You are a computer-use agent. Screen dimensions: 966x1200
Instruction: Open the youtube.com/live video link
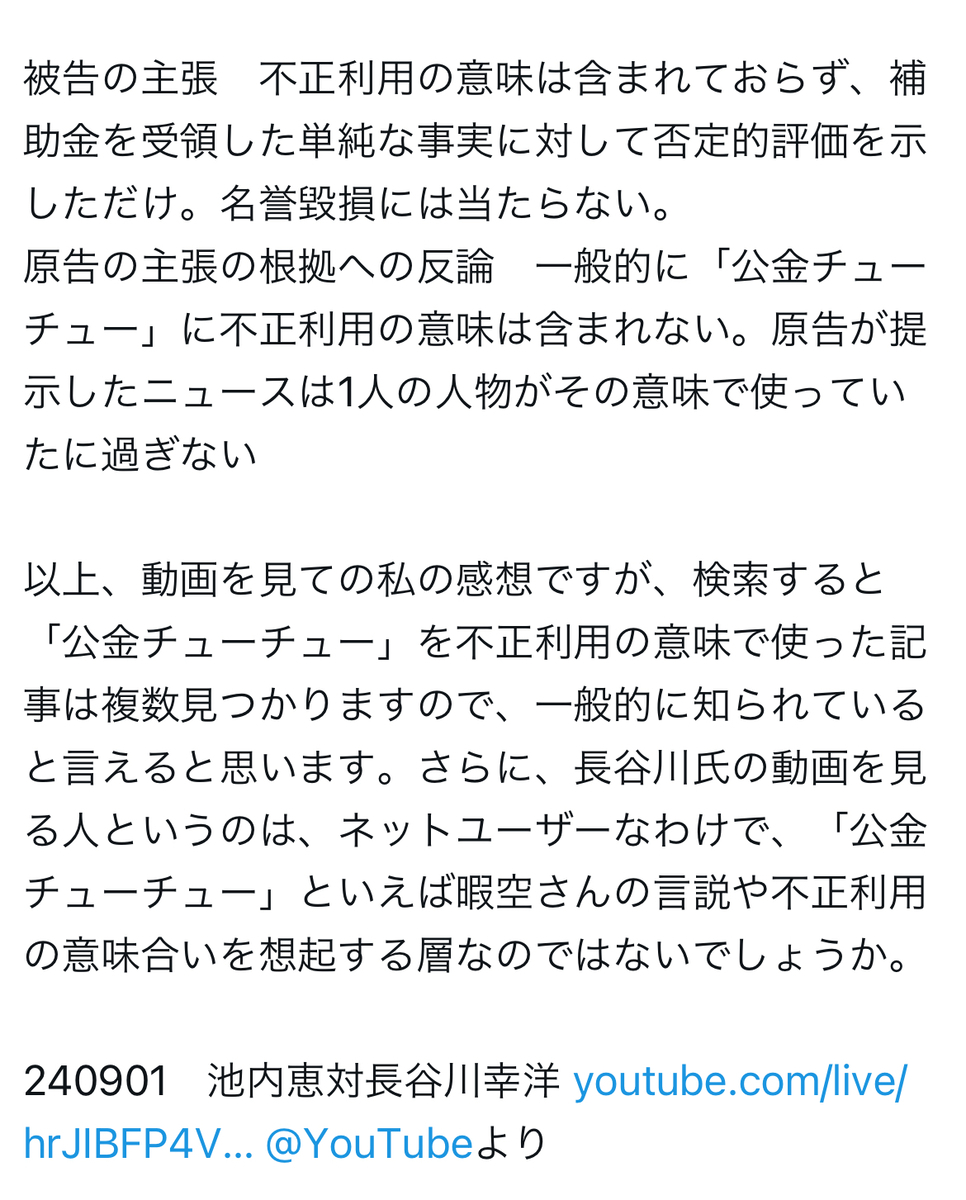pyautogui.click(x=740, y=1082)
